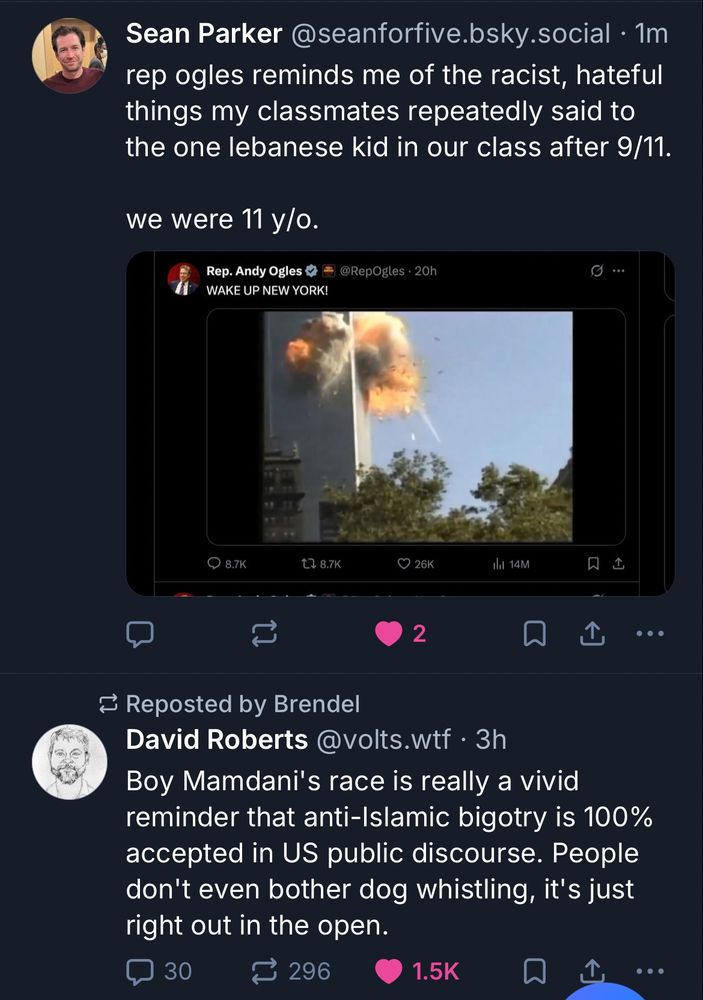Reply to David Roberts's post

140,970
